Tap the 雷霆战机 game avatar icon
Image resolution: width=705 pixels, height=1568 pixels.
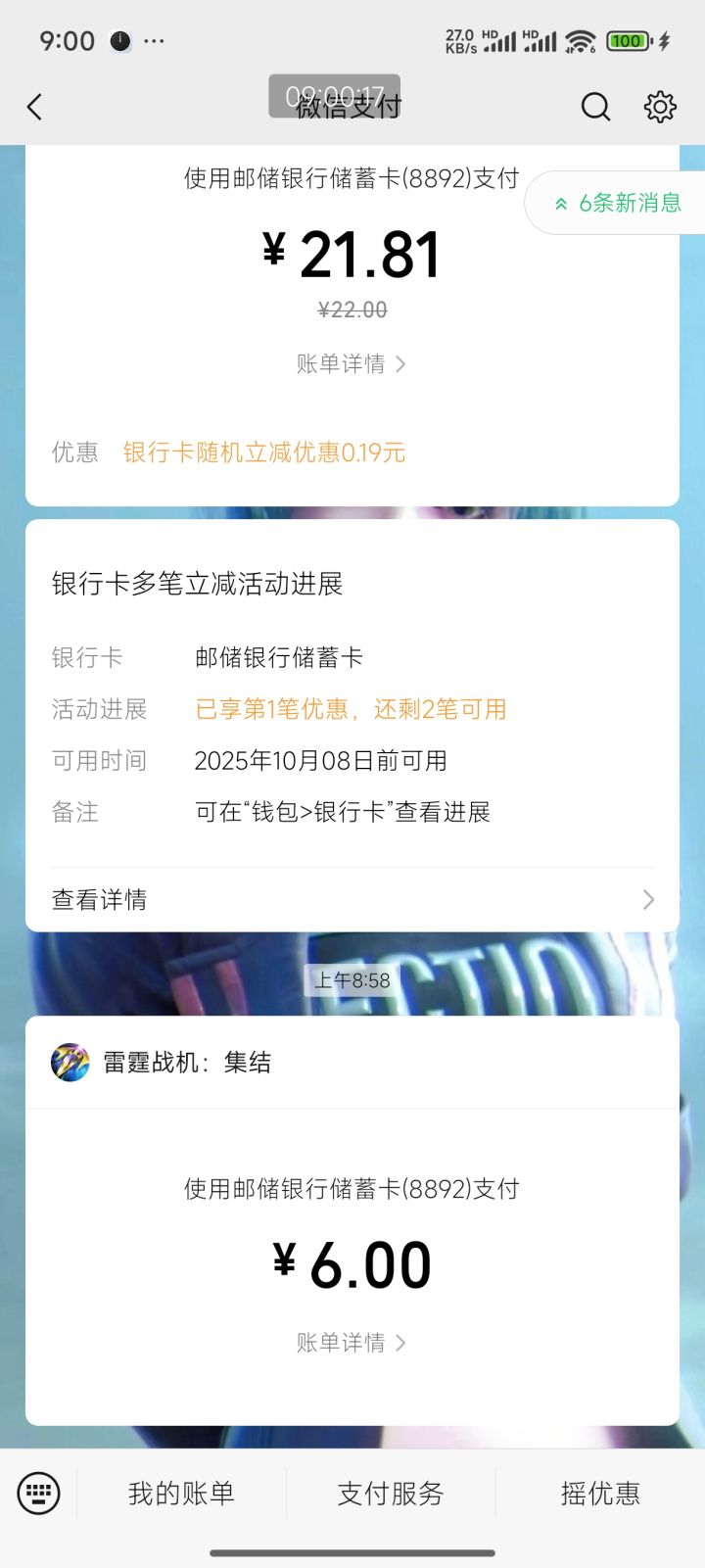pos(69,1061)
